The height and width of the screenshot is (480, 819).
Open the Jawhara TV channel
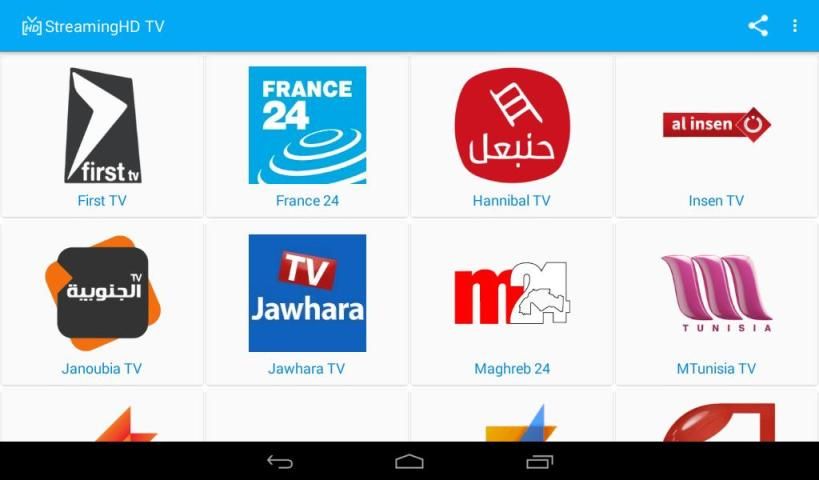click(307, 302)
